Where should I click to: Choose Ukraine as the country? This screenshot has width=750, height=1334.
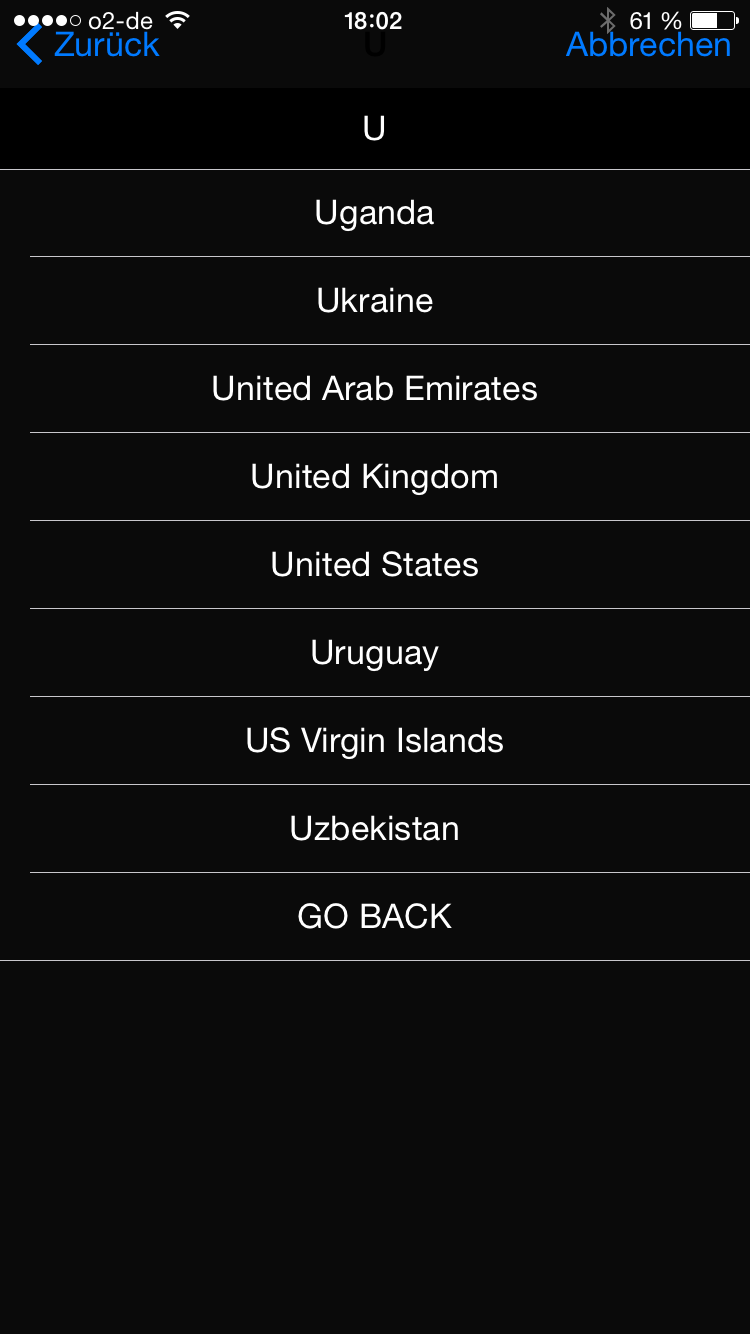375,301
